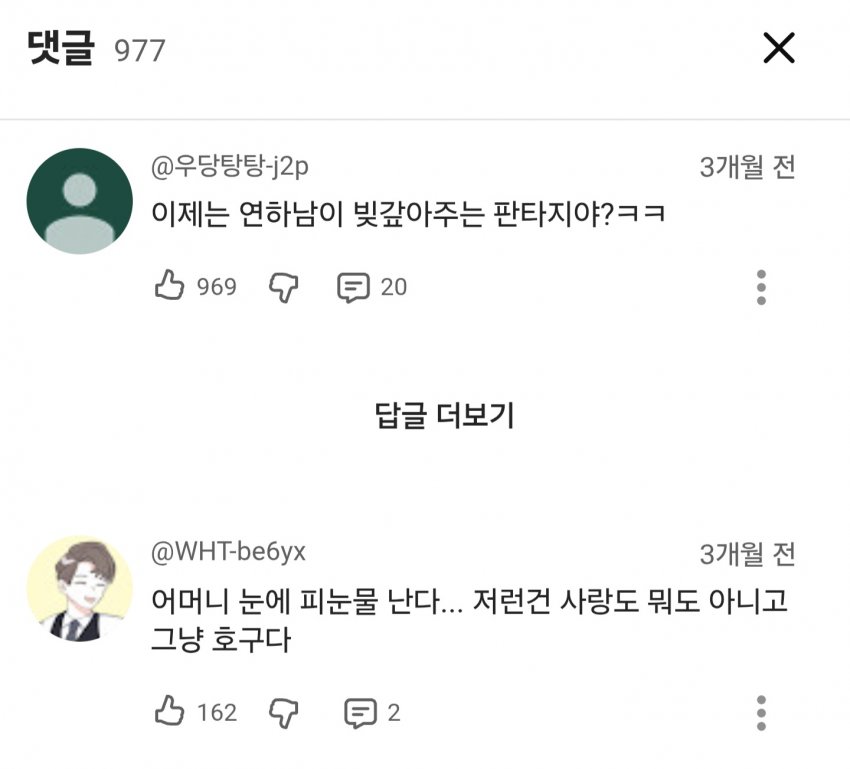Close the comments panel

pos(778,48)
